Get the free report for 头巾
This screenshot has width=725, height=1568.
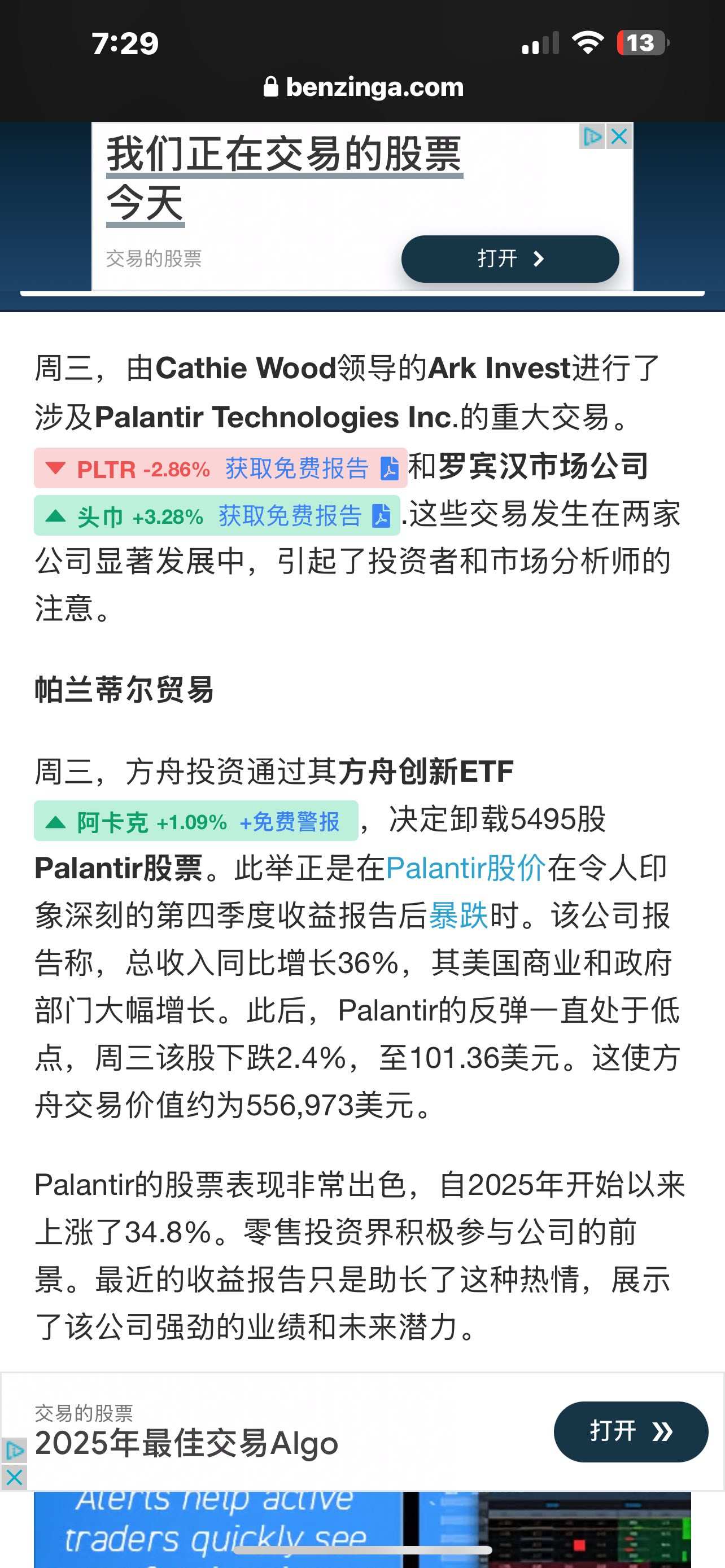[x=303, y=516]
